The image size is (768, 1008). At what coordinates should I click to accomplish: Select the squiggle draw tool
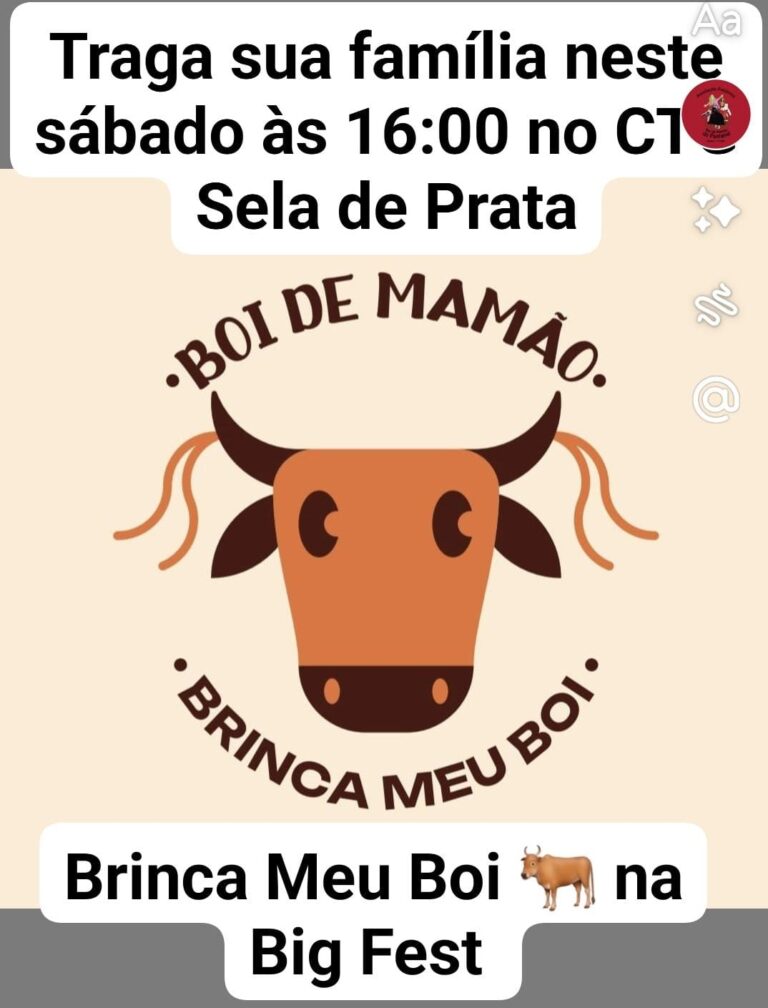point(716,304)
